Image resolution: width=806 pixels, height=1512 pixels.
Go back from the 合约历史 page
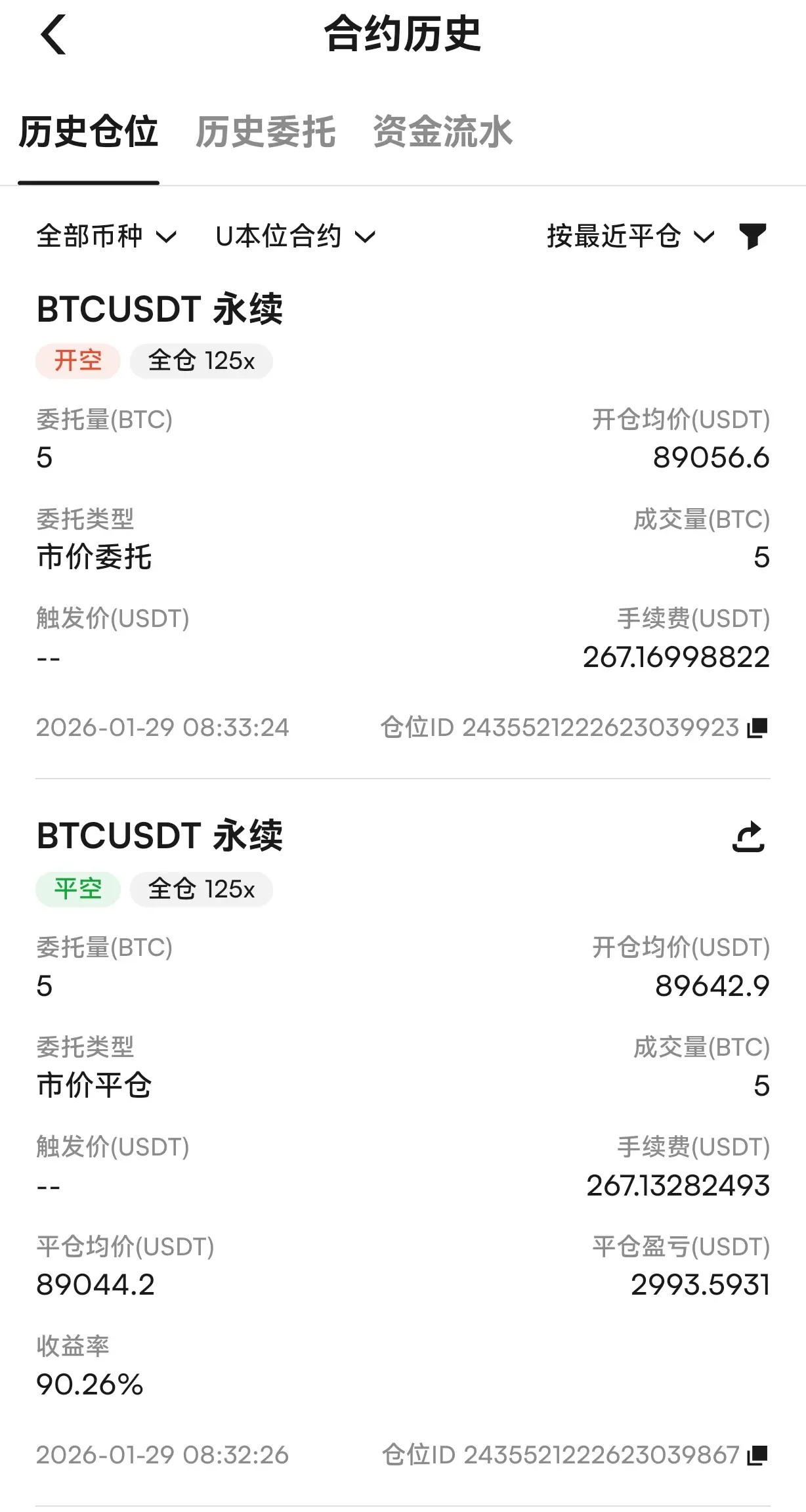point(53,35)
